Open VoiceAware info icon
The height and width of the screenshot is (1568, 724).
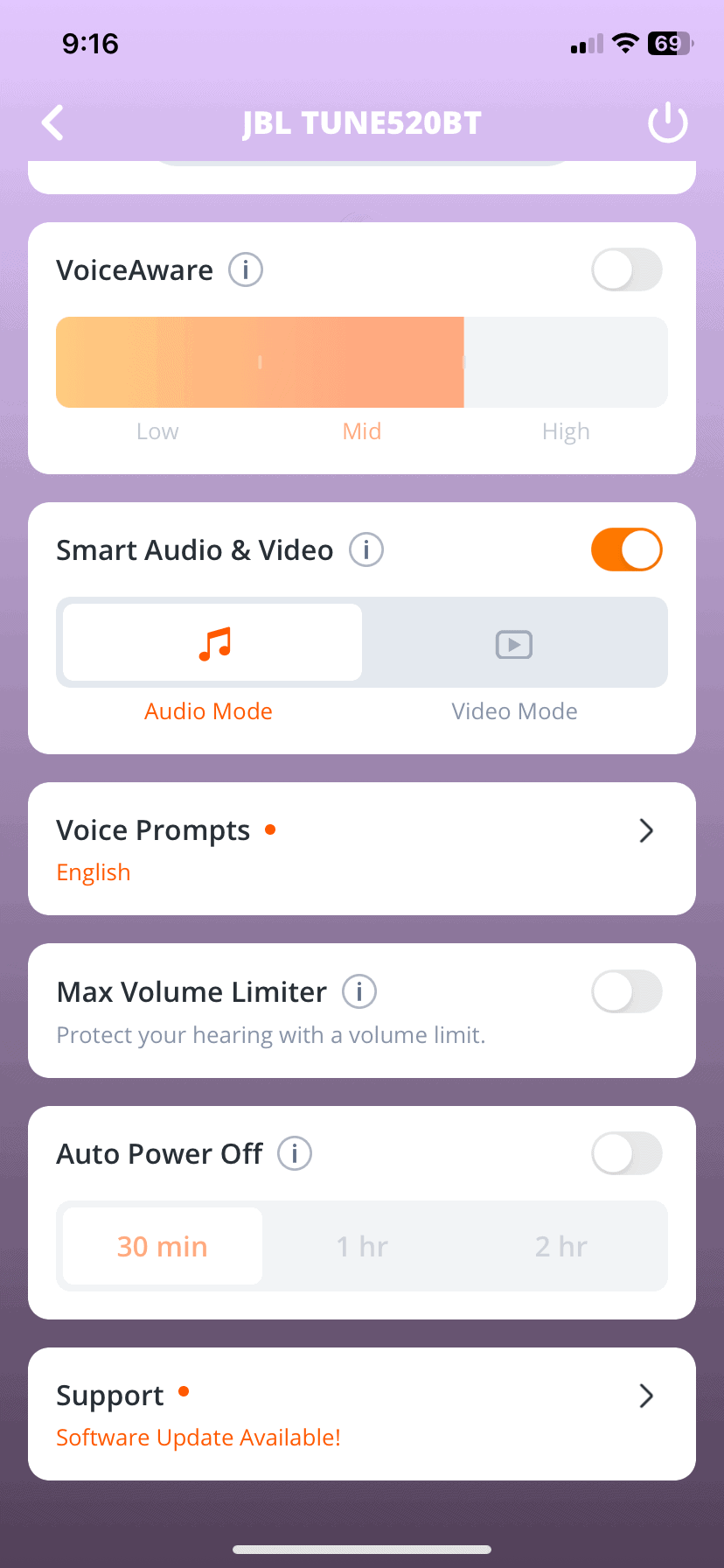[246, 269]
